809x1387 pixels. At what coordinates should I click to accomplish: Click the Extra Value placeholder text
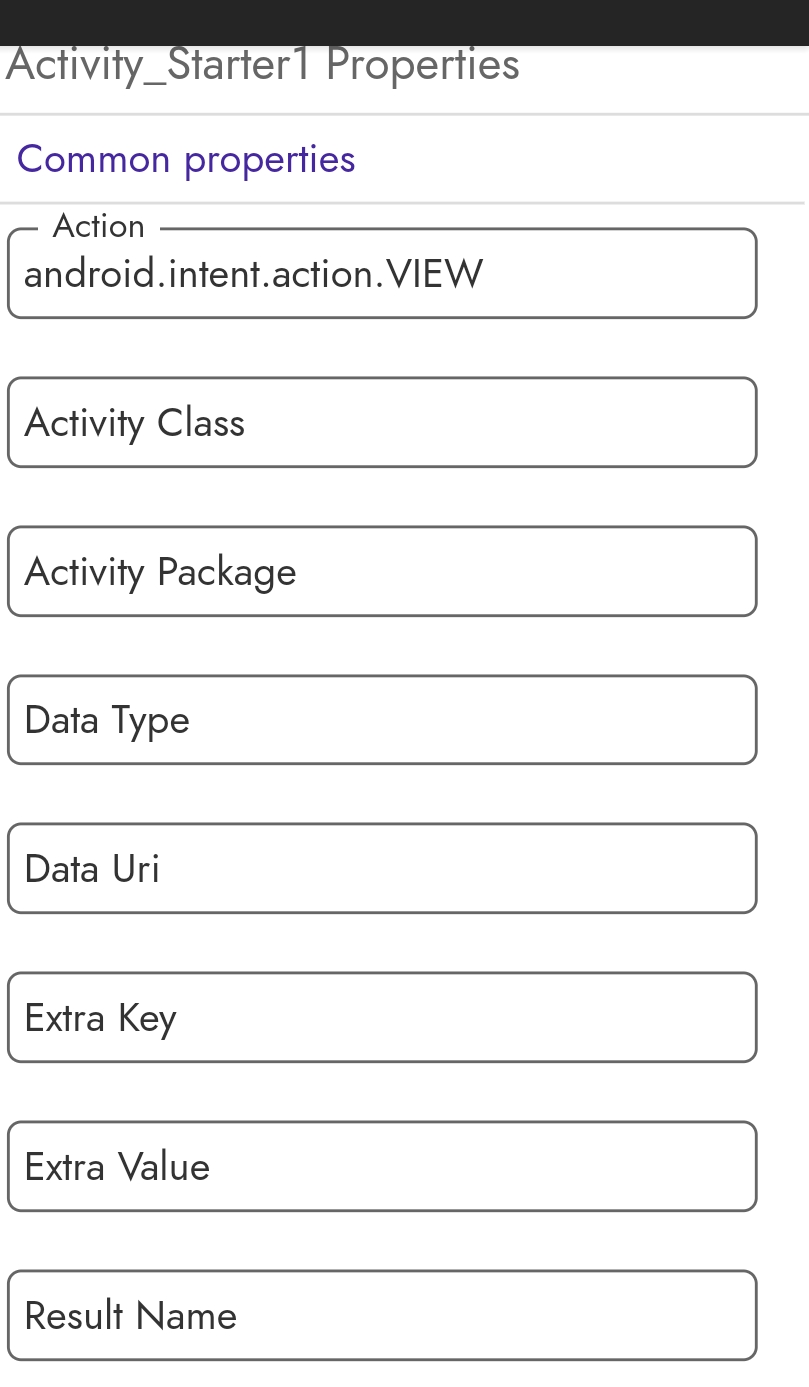(x=117, y=1165)
